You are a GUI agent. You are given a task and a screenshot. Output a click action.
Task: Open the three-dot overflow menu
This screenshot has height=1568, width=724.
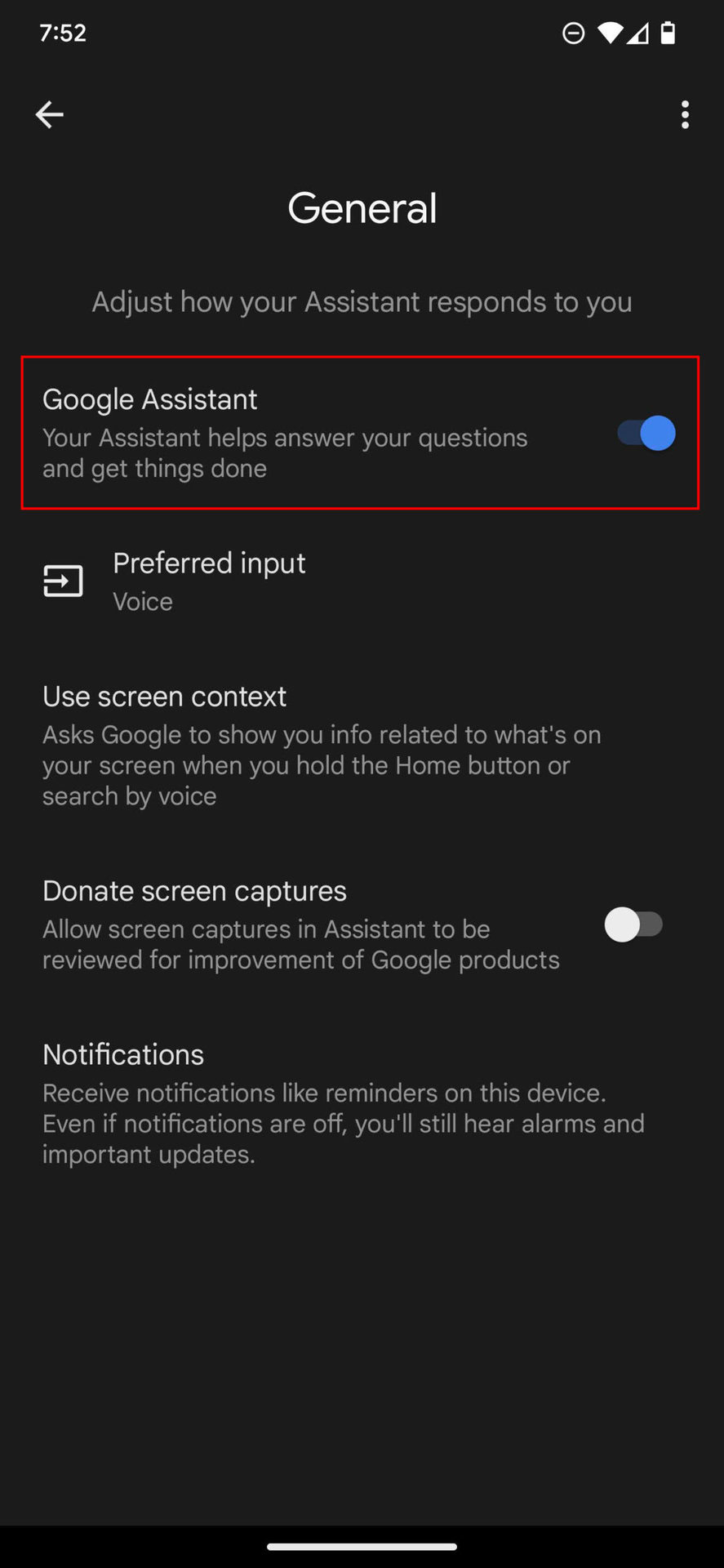[x=685, y=115]
